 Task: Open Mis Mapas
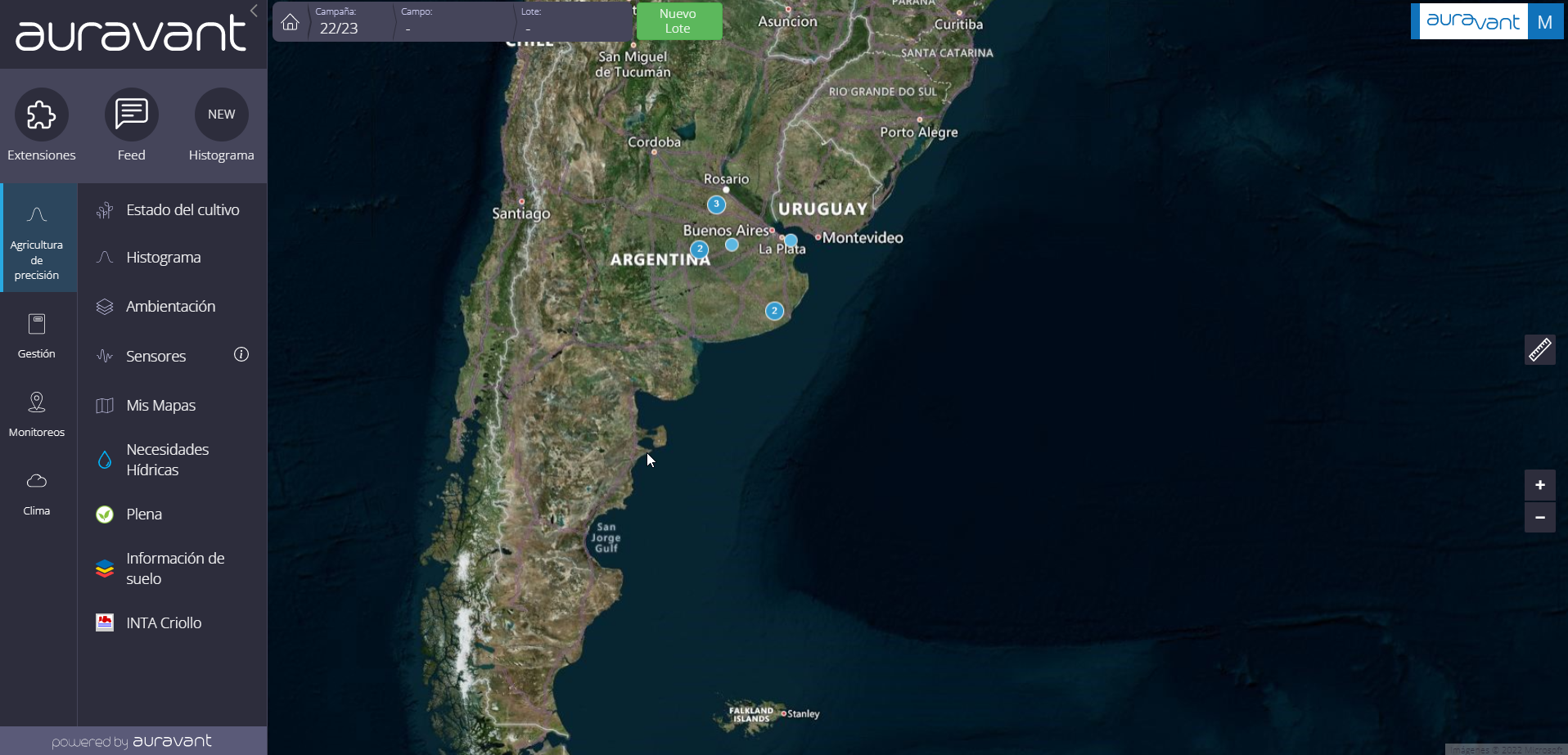pyautogui.click(x=160, y=406)
